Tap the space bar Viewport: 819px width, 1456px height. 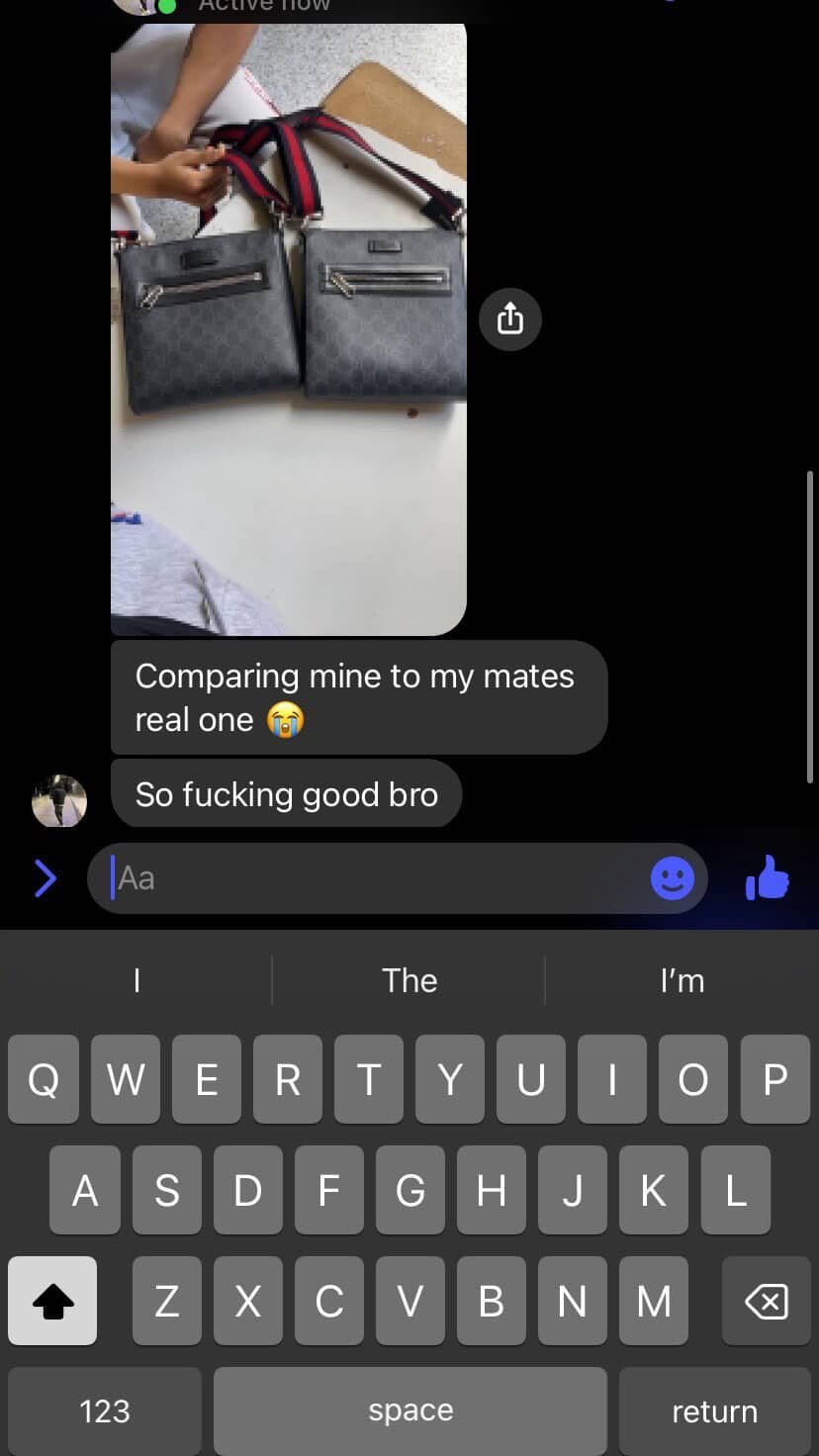click(409, 1410)
